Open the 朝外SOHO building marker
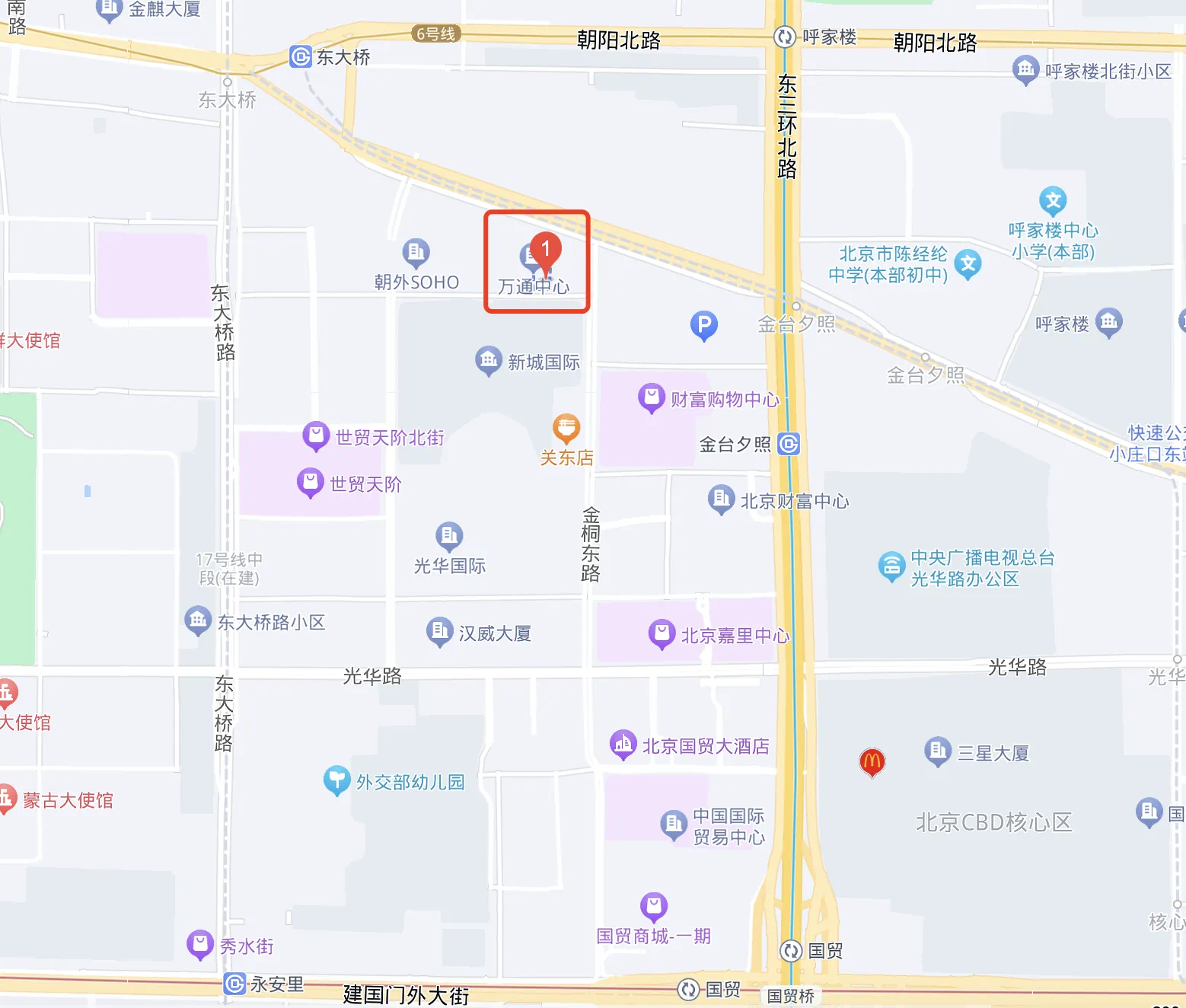 pyautogui.click(x=416, y=252)
